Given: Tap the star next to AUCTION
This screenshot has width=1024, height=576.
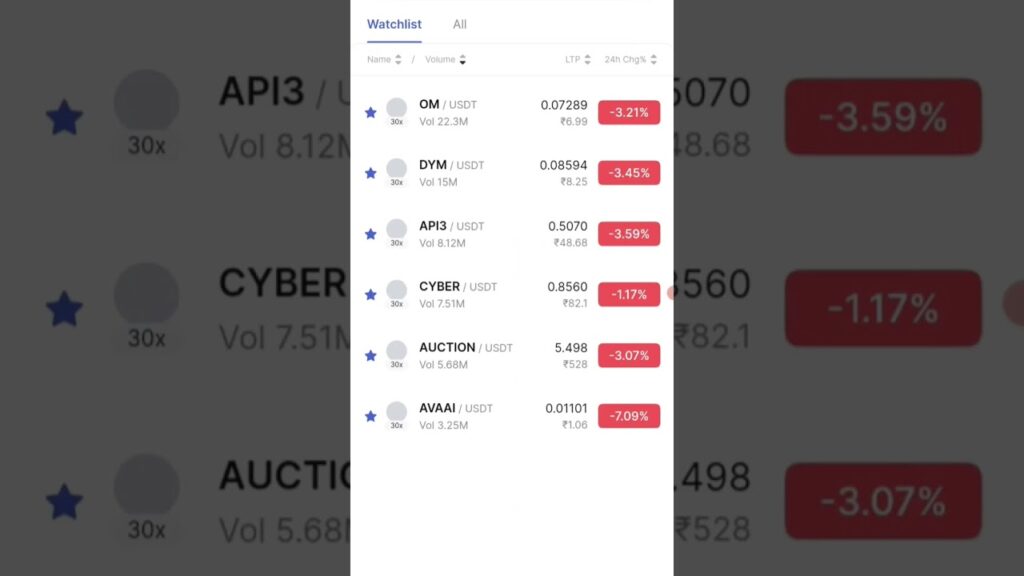Looking at the screenshot, I should 371,355.
